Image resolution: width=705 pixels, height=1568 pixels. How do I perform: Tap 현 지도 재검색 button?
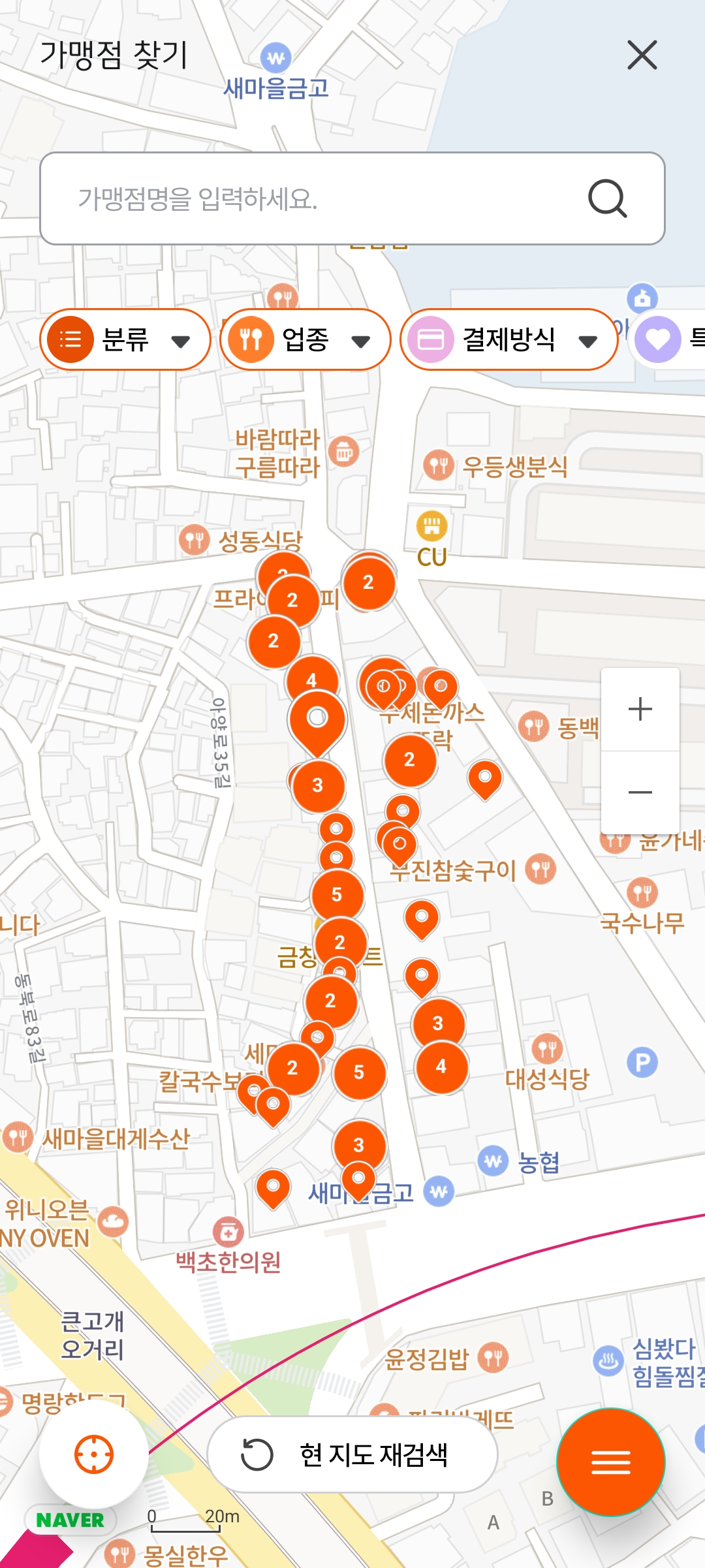[x=352, y=1454]
